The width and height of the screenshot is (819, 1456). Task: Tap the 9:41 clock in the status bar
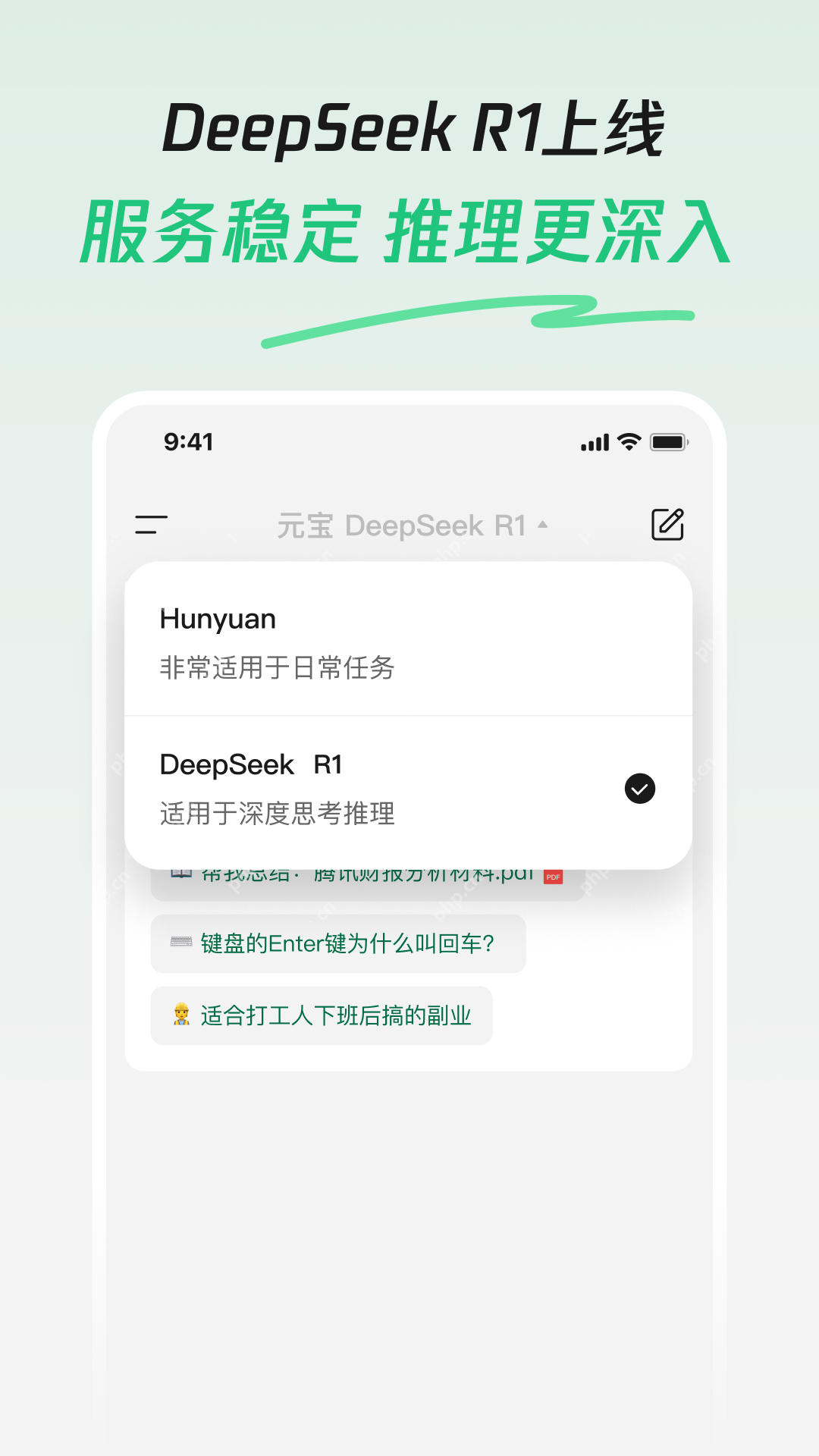pos(189,441)
